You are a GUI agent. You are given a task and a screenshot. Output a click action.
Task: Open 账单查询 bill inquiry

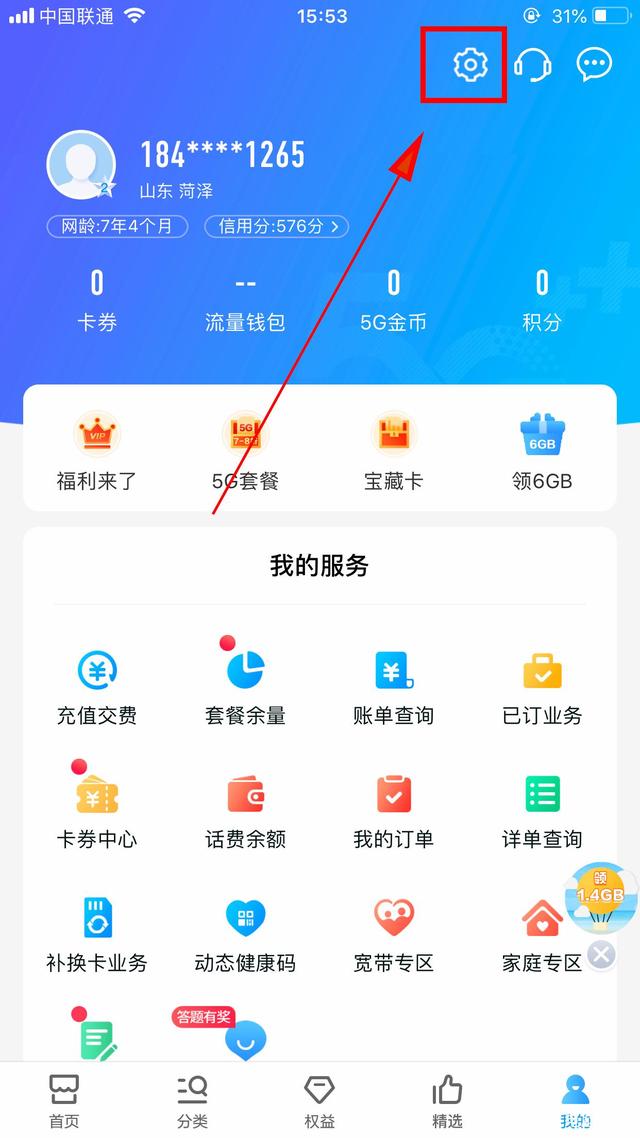coord(393,688)
